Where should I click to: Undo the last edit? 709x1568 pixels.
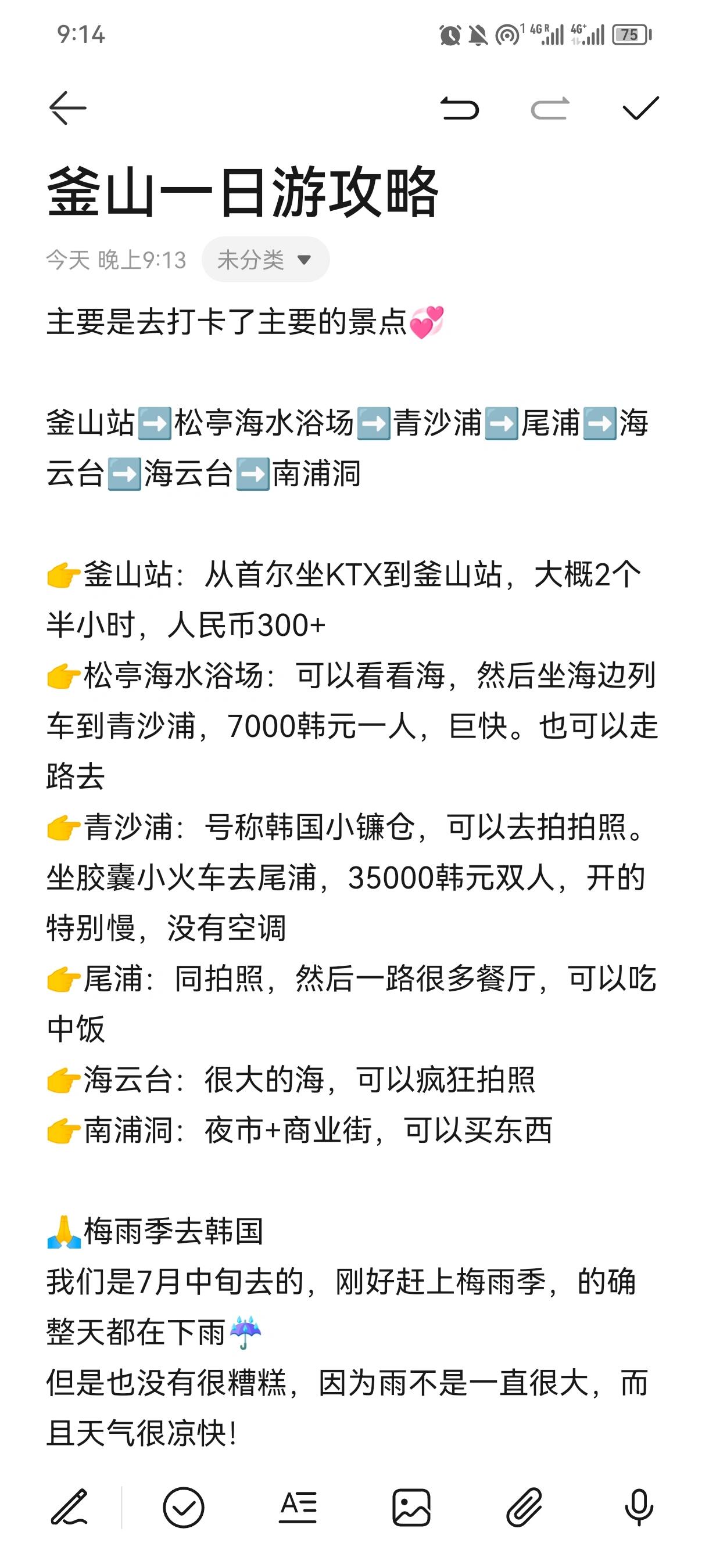click(x=460, y=109)
